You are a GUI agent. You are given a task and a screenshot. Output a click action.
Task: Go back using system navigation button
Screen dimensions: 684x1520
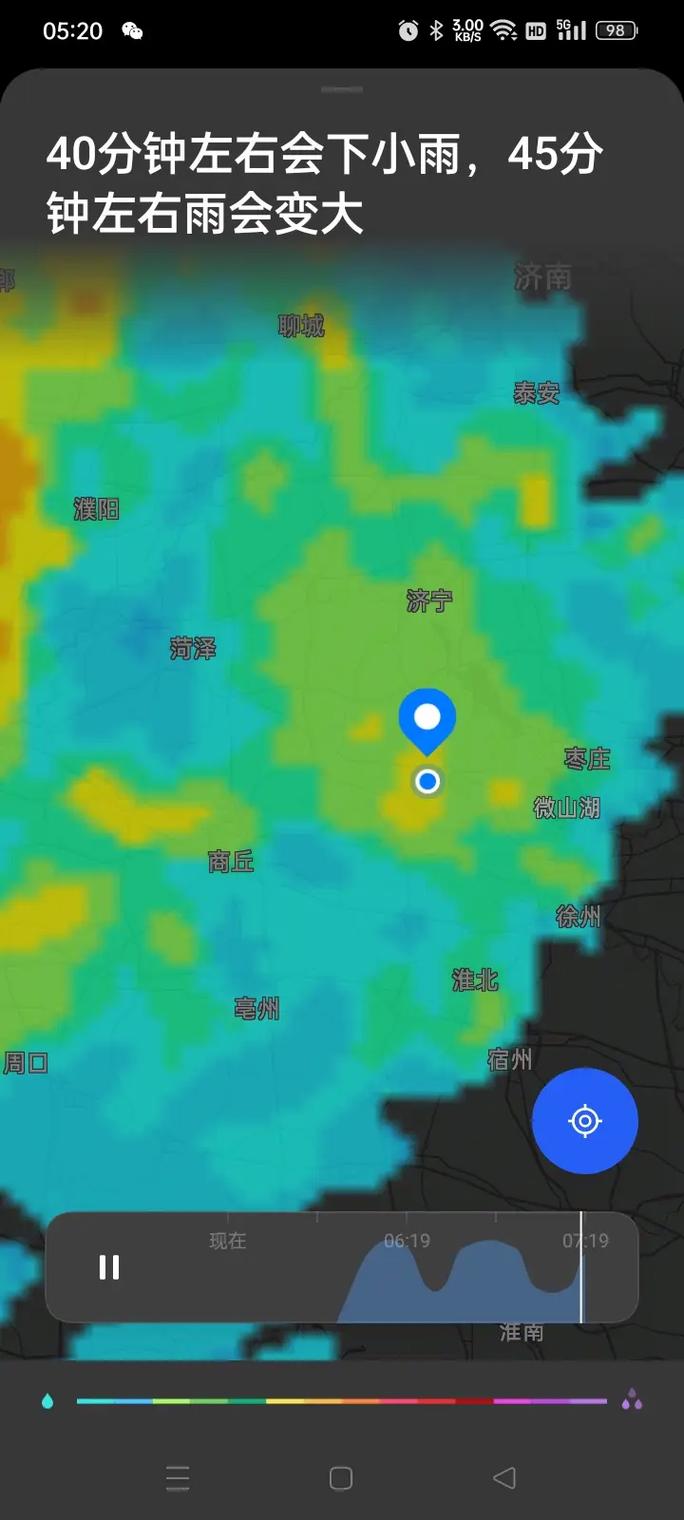tap(504, 1478)
